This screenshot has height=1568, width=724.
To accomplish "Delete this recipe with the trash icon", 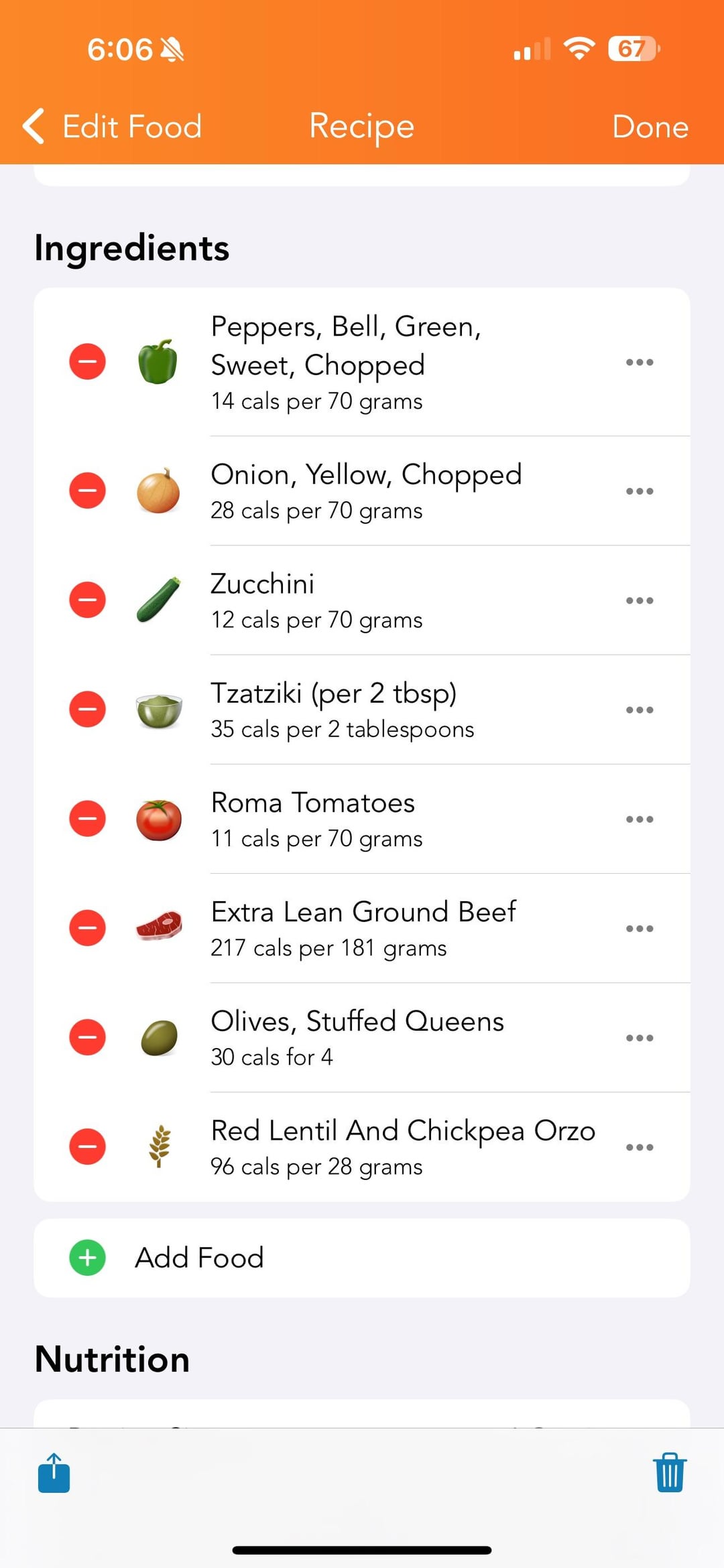I will [x=670, y=1473].
